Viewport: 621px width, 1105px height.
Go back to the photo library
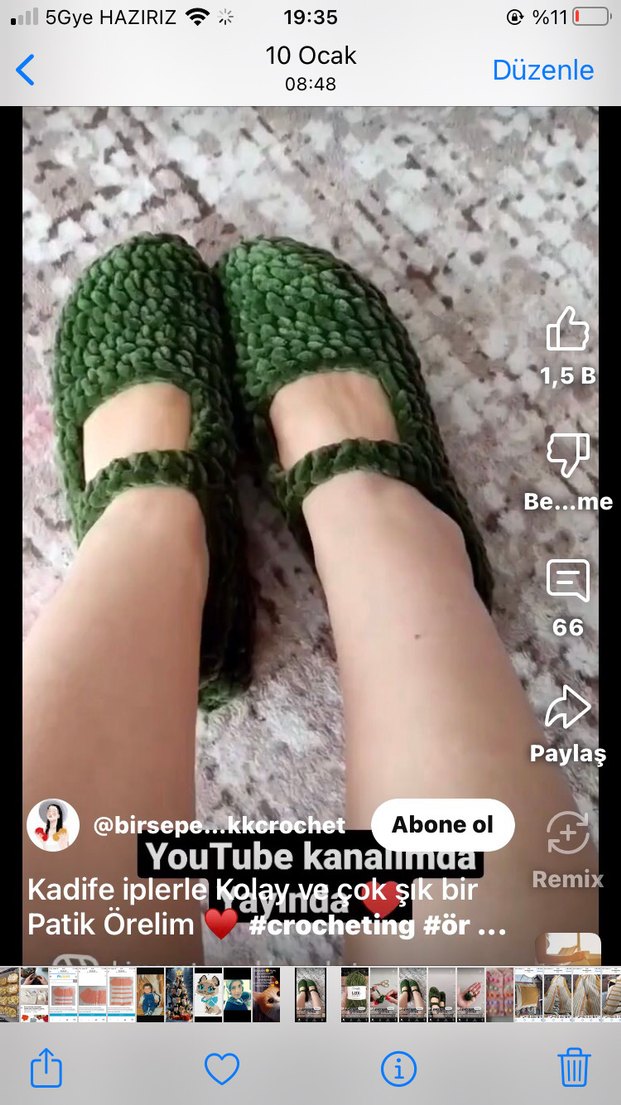(x=26, y=70)
